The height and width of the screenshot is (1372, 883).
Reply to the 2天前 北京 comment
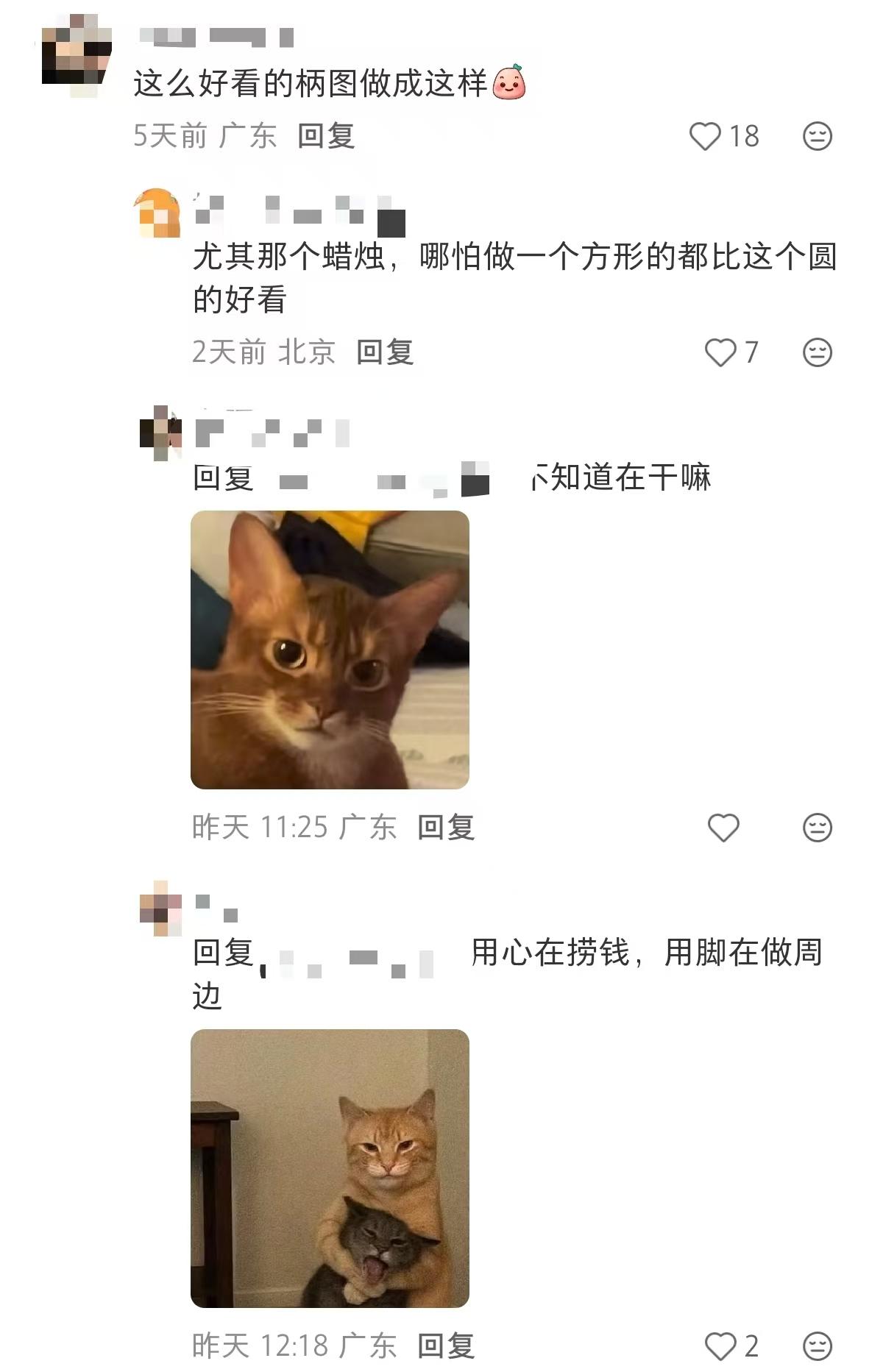click(385, 352)
